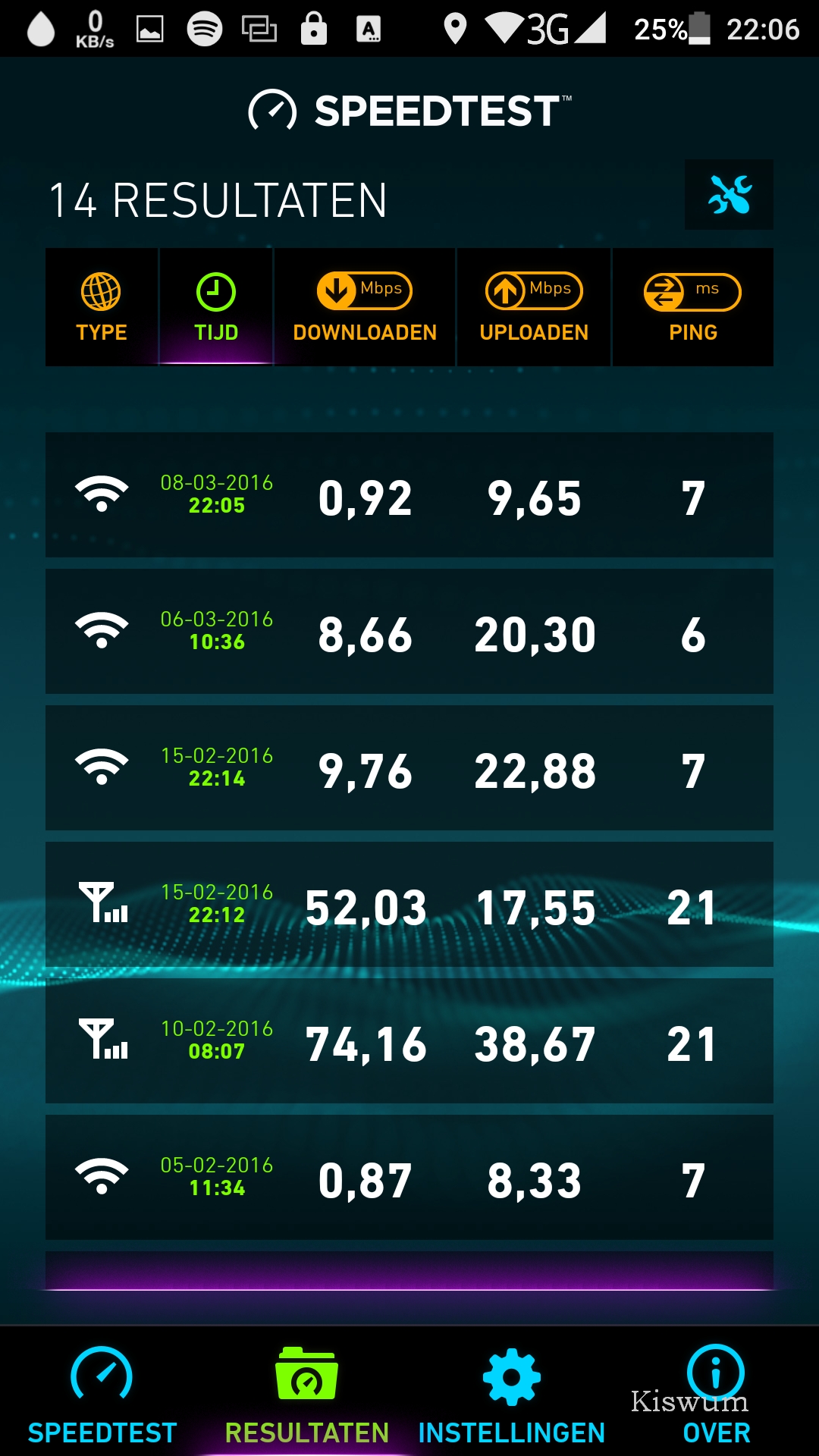This screenshot has width=819, height=1456.
Task: Open the 06-03-2016 10:36 result
Action: pyautogui.click(x=409, y=632)
